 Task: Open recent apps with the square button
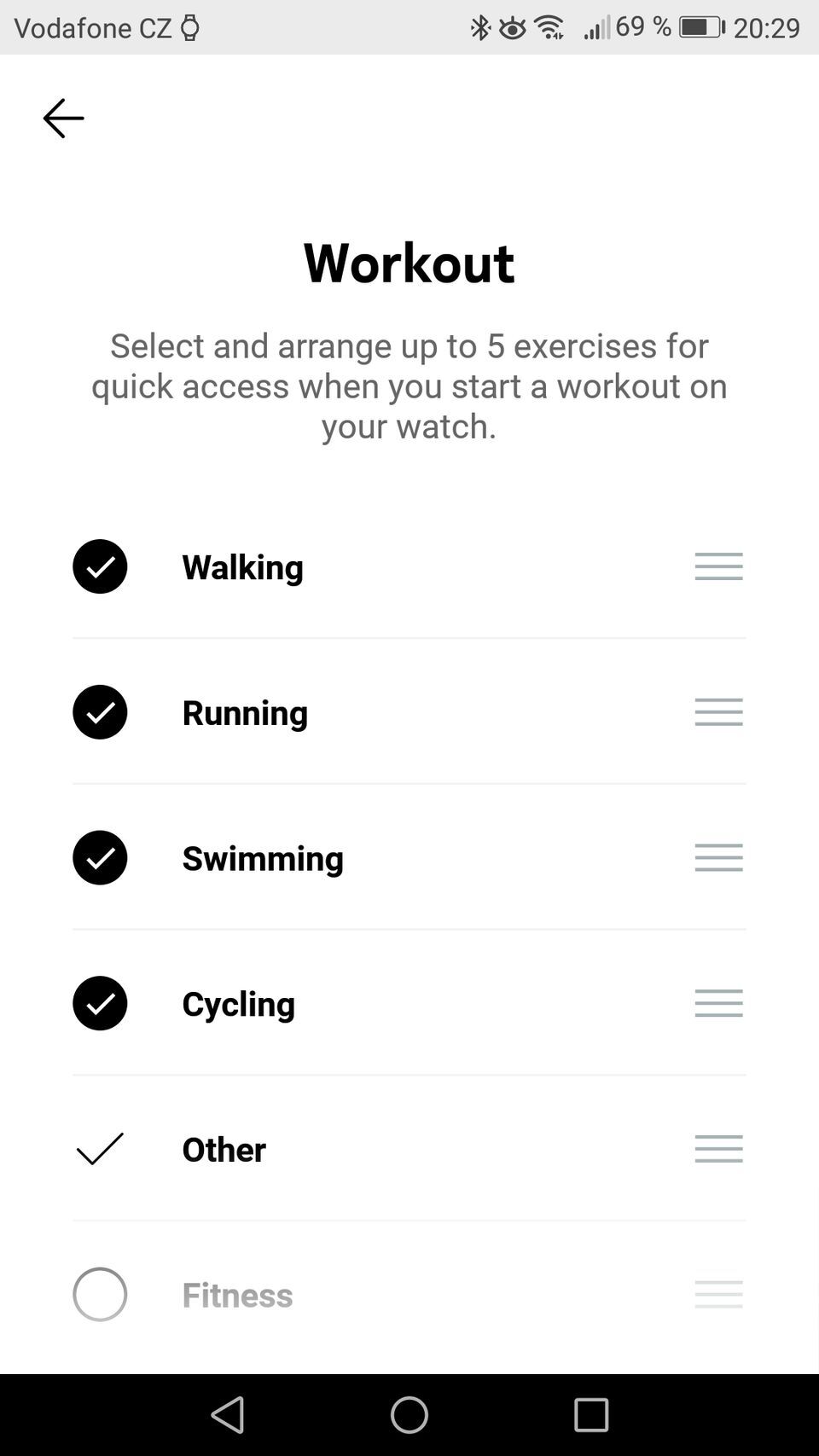(590, 1416)
